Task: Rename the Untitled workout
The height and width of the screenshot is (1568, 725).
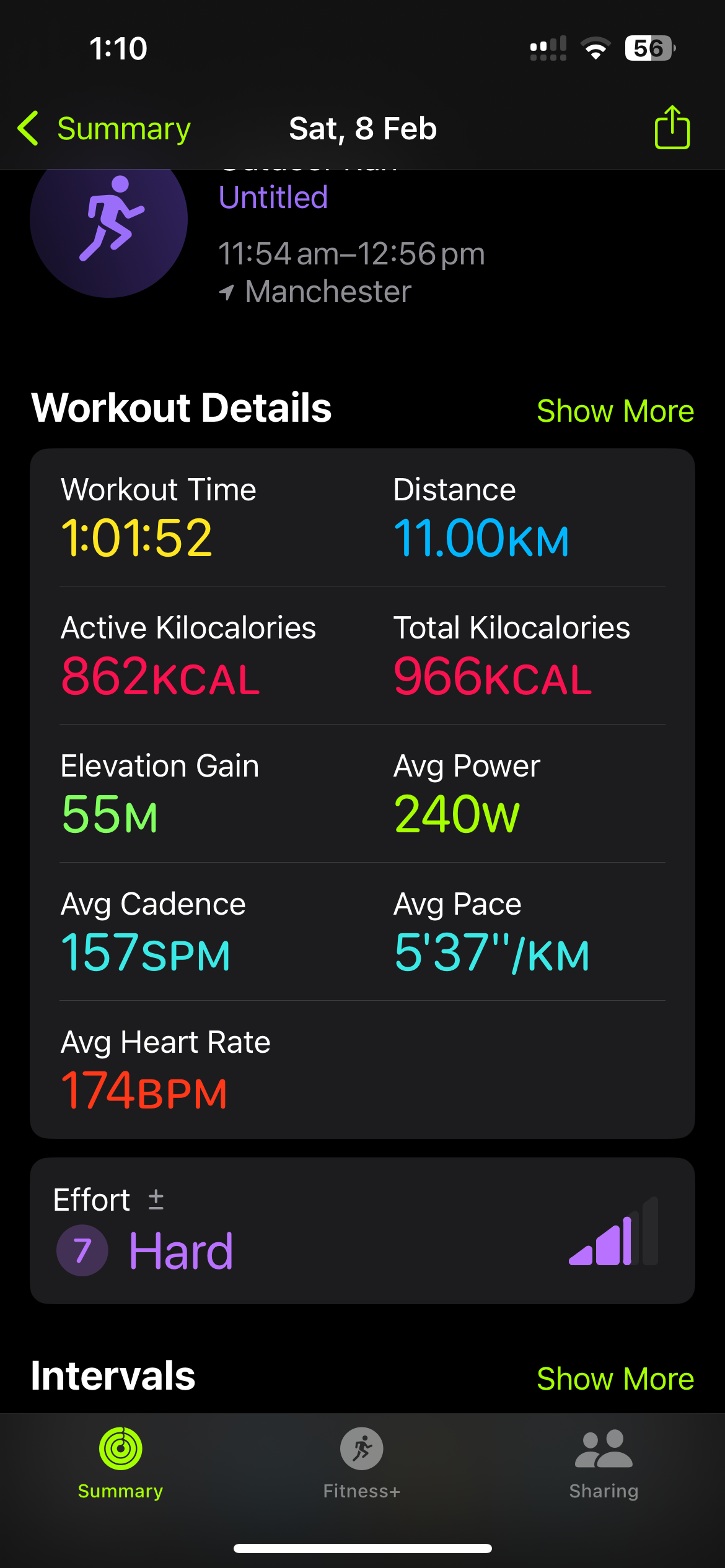Action: pyautogui.click(x=273, y=198)
